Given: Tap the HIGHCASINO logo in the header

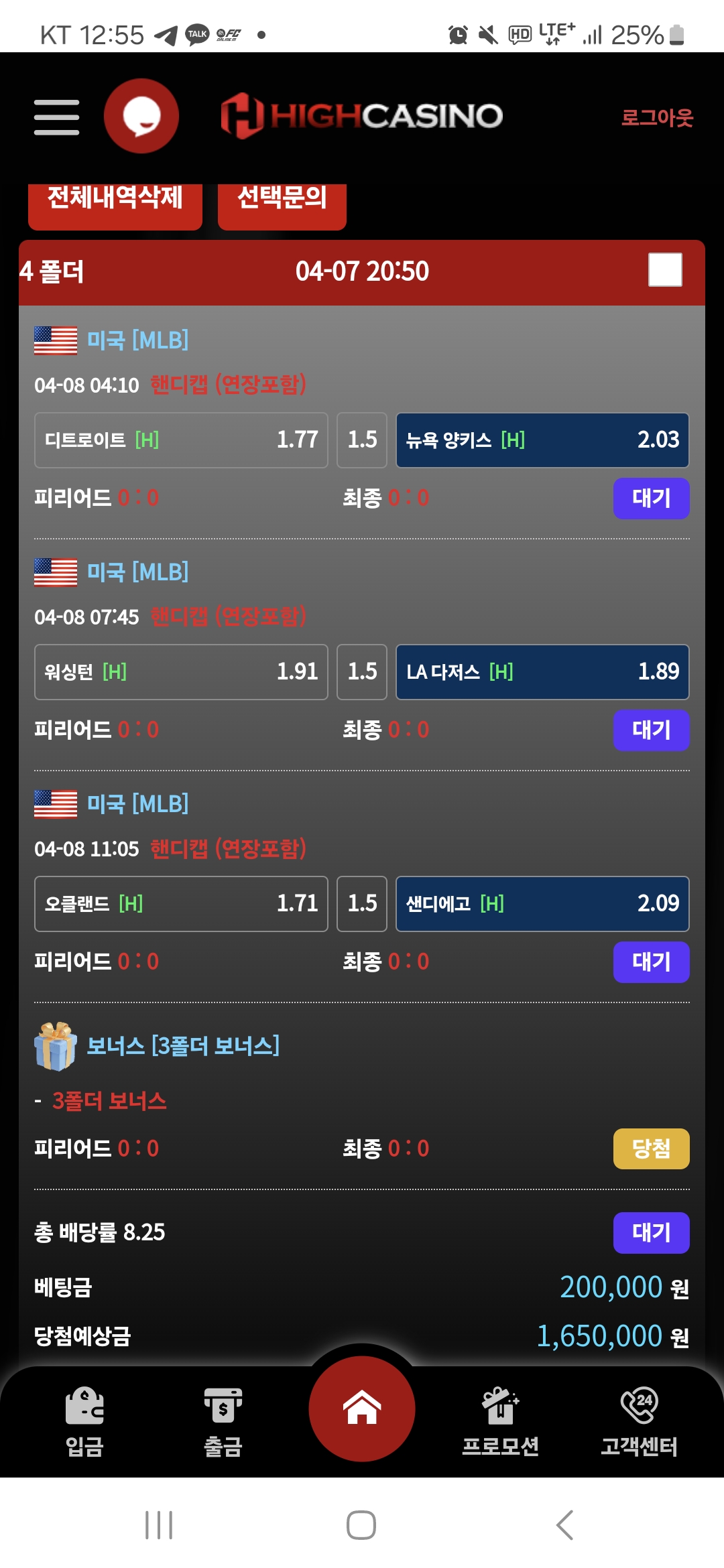Looking at the screenshot, I should tap(362, 116).
